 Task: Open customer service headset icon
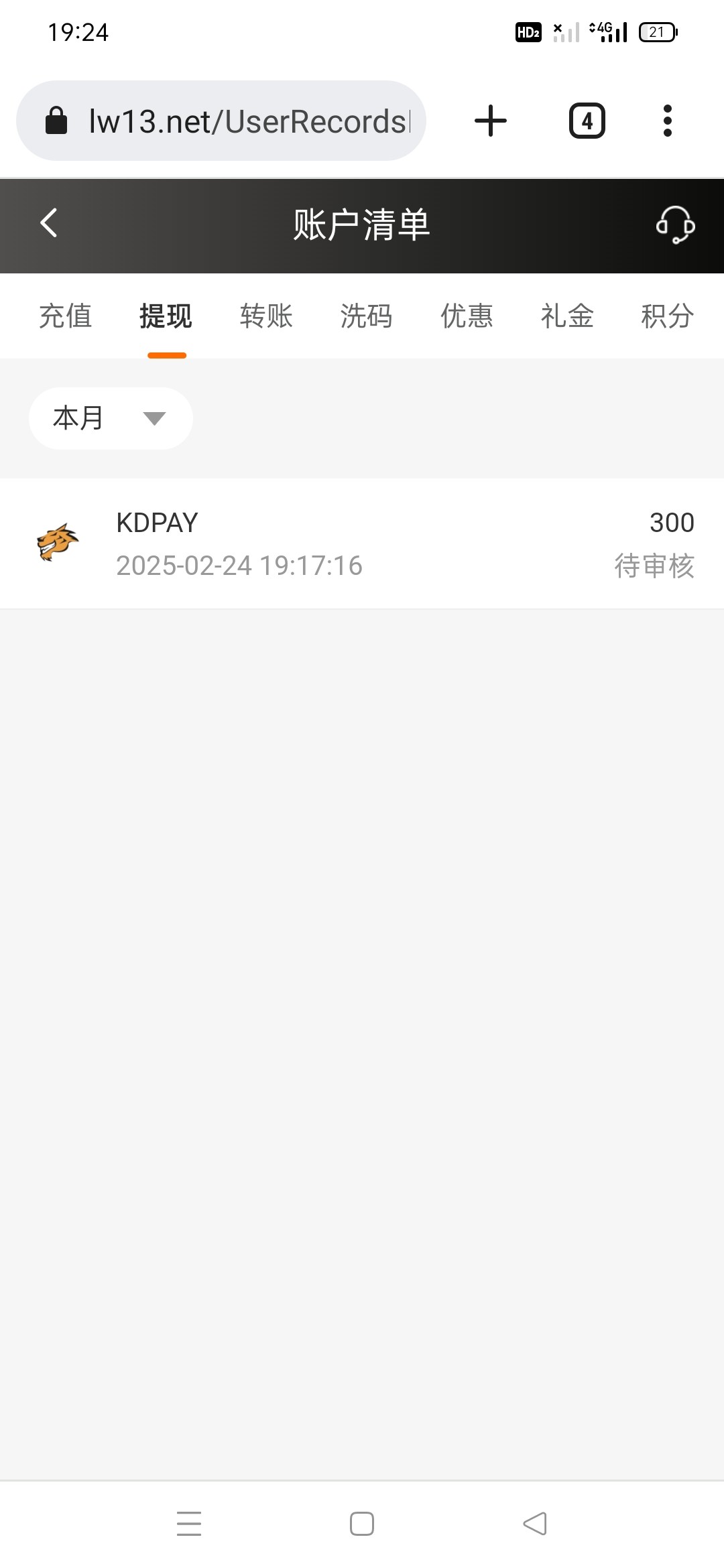[x=675, y=224]
